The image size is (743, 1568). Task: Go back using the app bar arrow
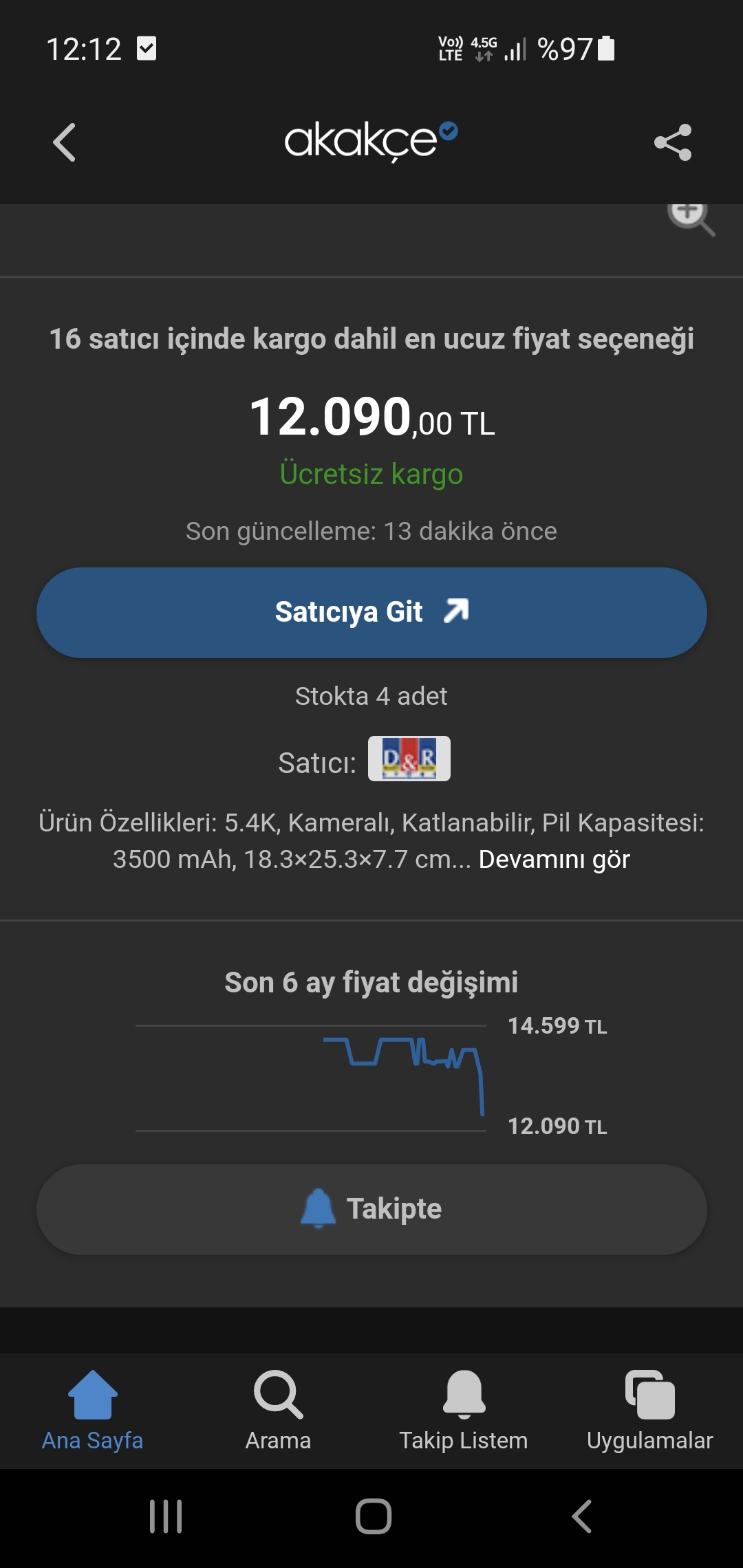64,142
